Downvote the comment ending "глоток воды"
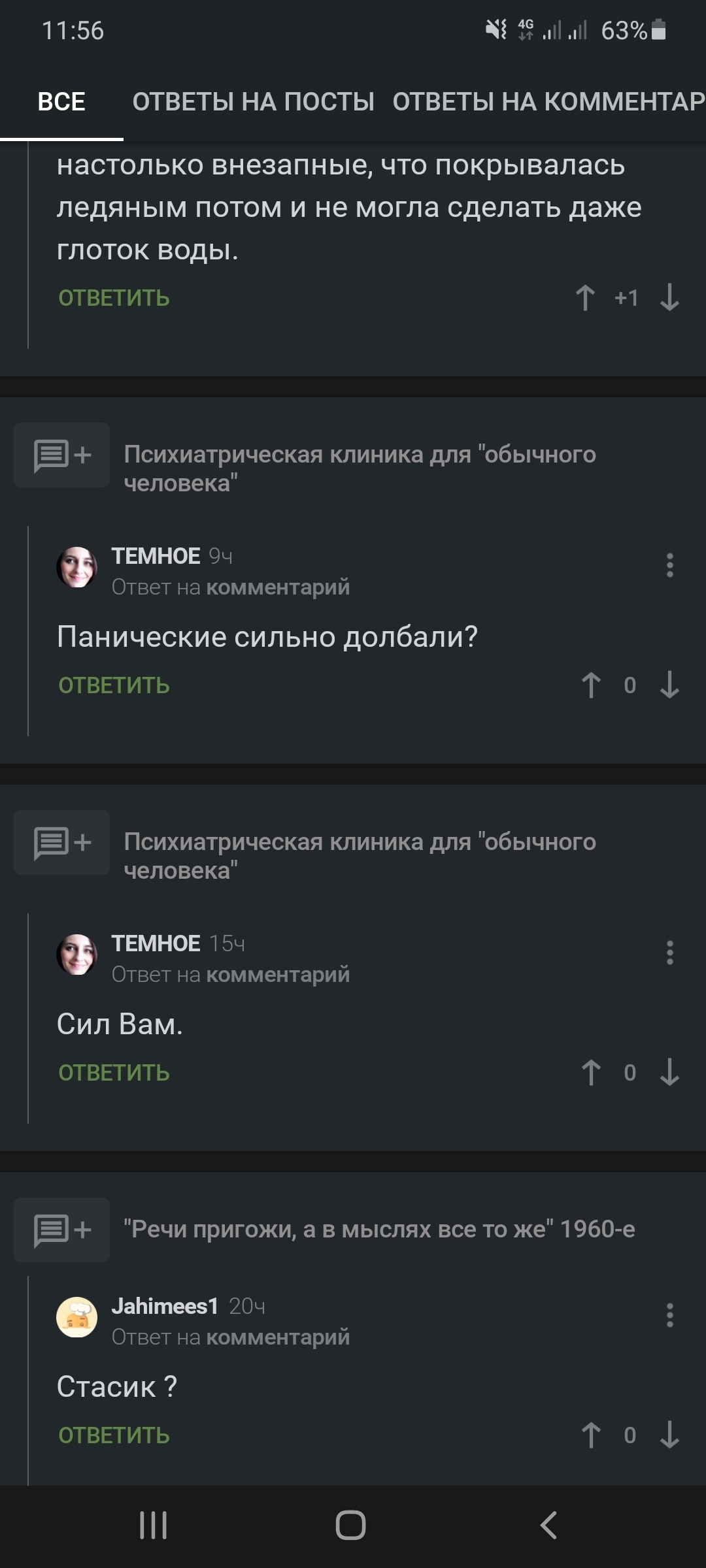Image resolution: width=706 pixels, height=1568 pixels. pos(669,298)
